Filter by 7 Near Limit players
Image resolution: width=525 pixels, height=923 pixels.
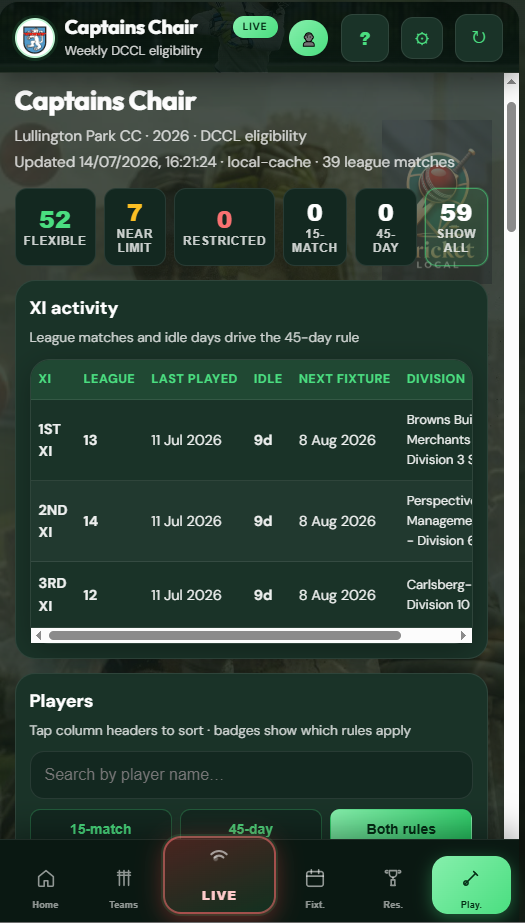[135, 227]
